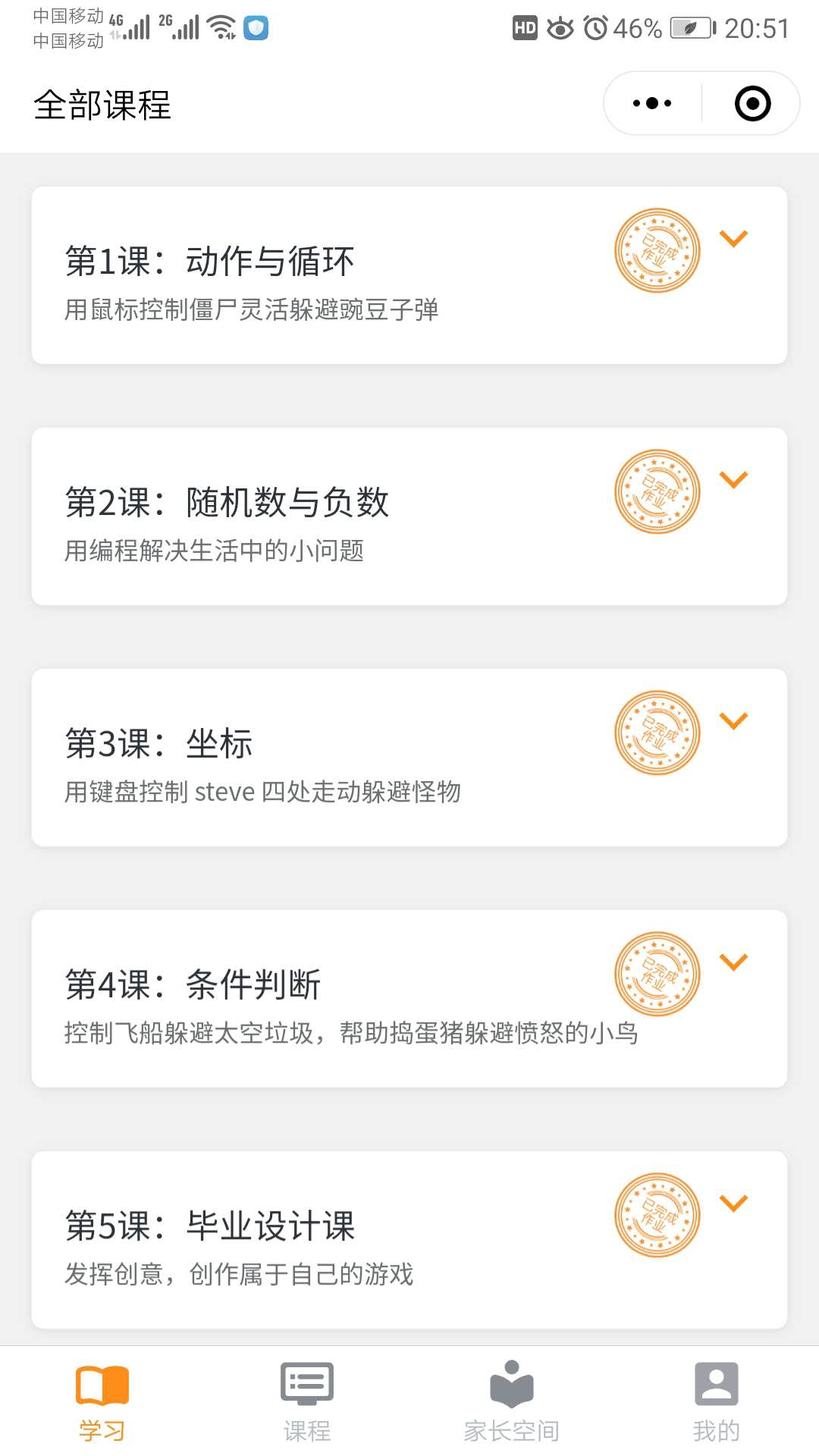
Task: Switch to the 学习 tab
Action: point(102,1402)
